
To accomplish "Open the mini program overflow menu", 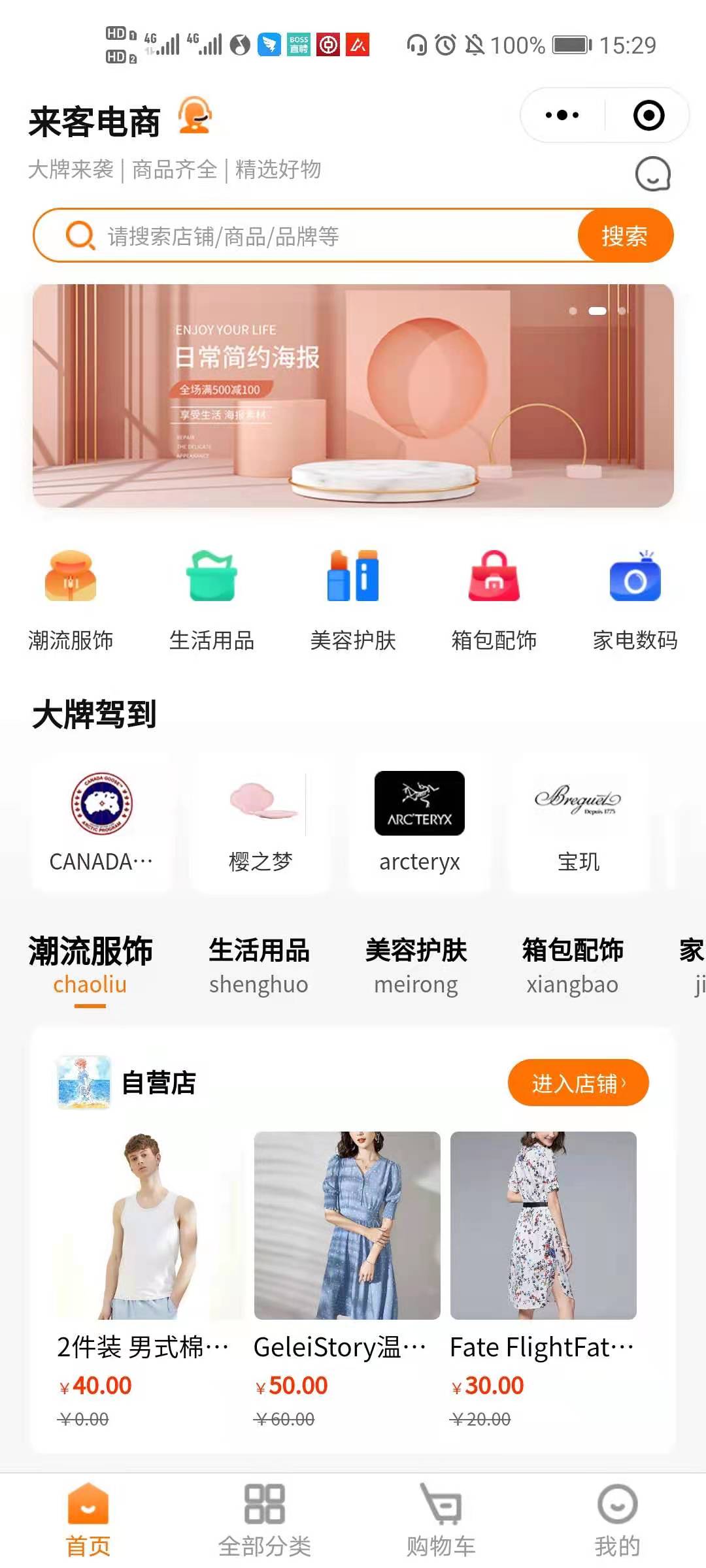I will coord(562,116).
